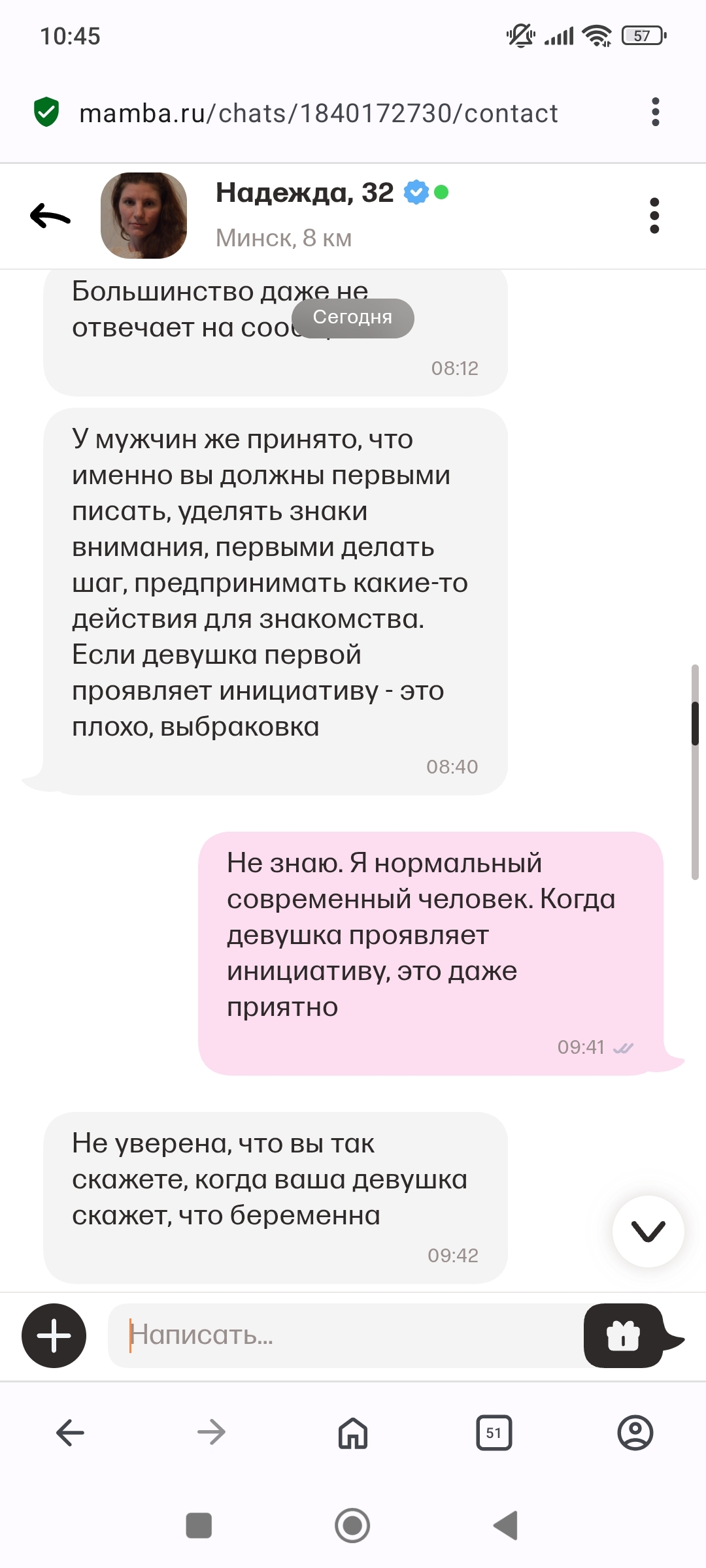
Task: Open the browser account profile
Action: (x=635, y=1433)
